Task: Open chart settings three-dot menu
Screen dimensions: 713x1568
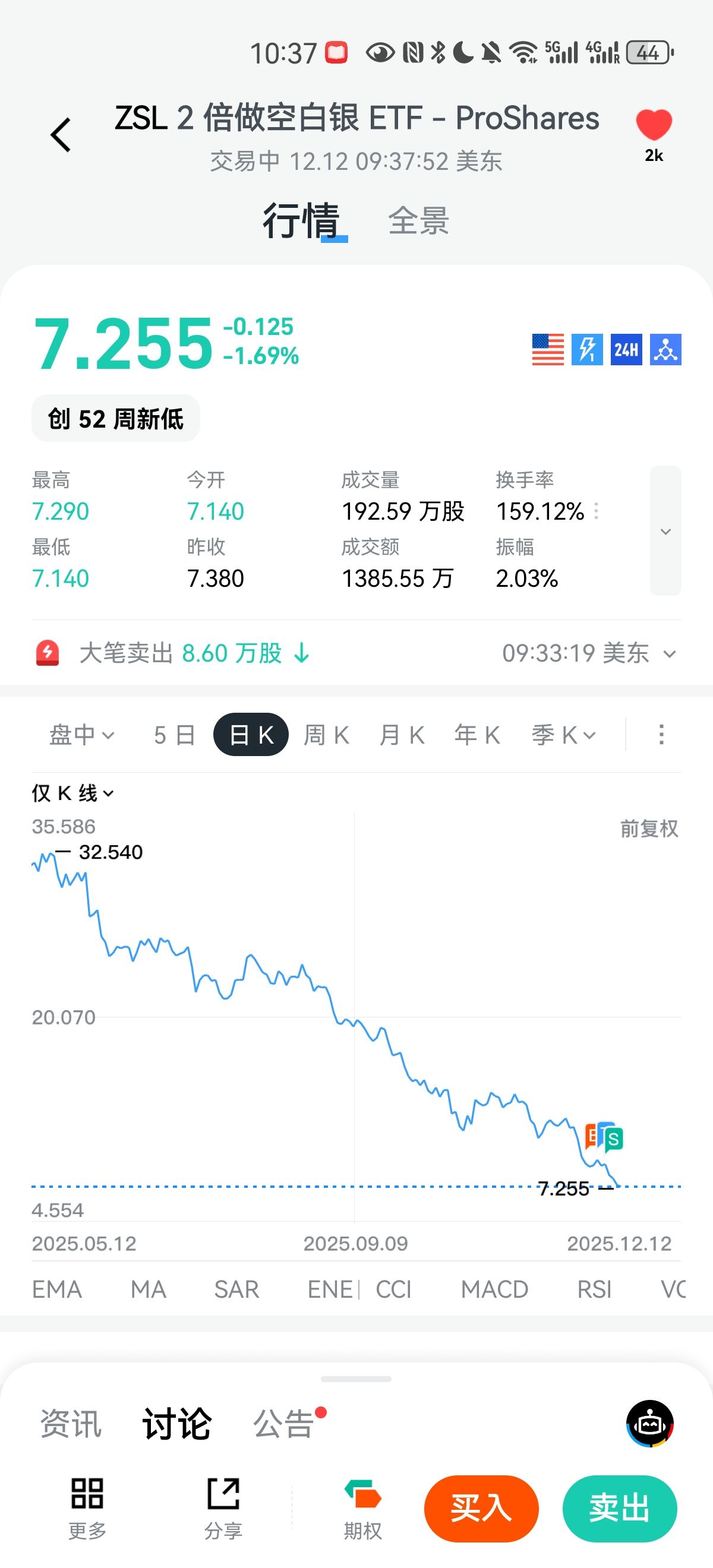Action: click(x=661, y=735)
